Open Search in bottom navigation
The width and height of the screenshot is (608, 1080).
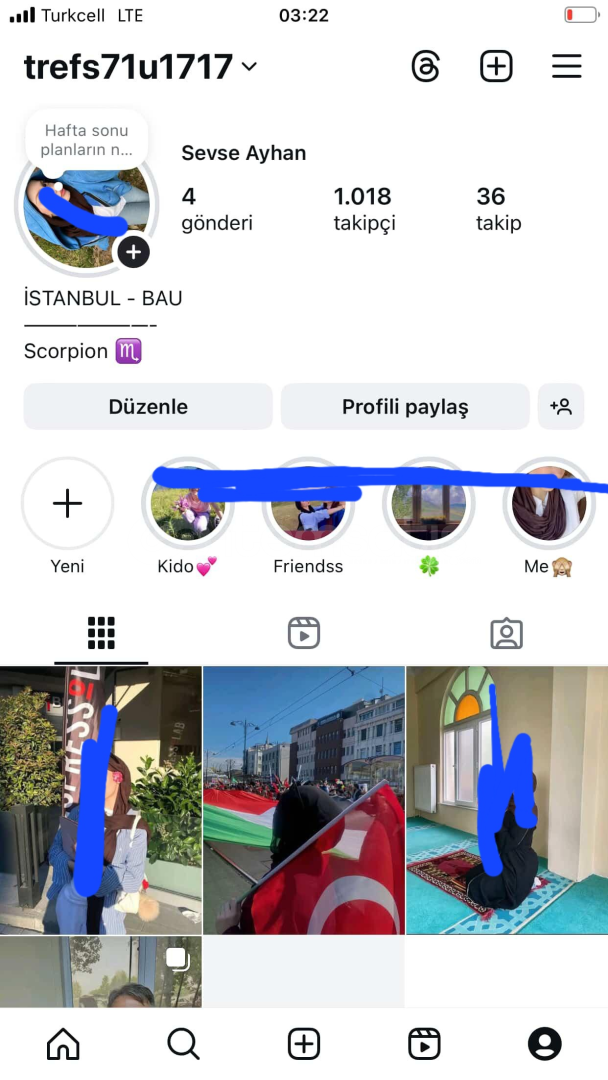point(183,1043)
